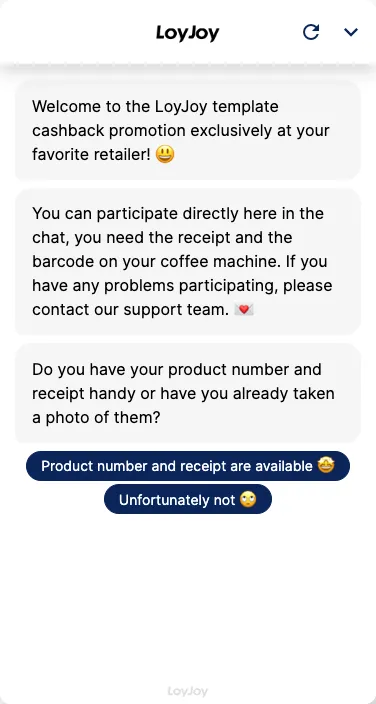Restart the chat with the refresh icon
Image resolution: width=376 pixels, height=704 pixels.
pyautogui.click(x=311, y=32)
